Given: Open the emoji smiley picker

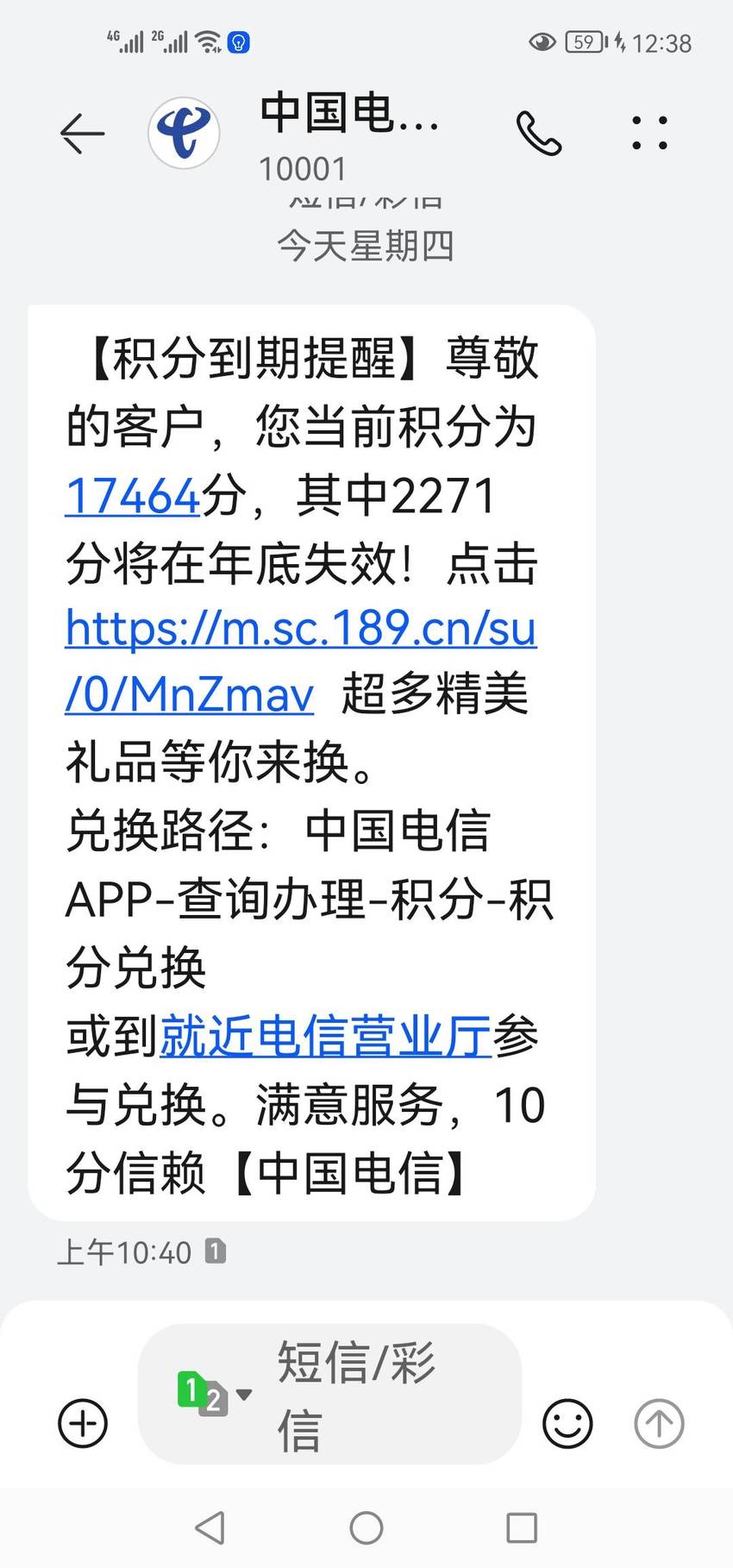Looking at the screenshot, I should click(x=567, y=1423).
